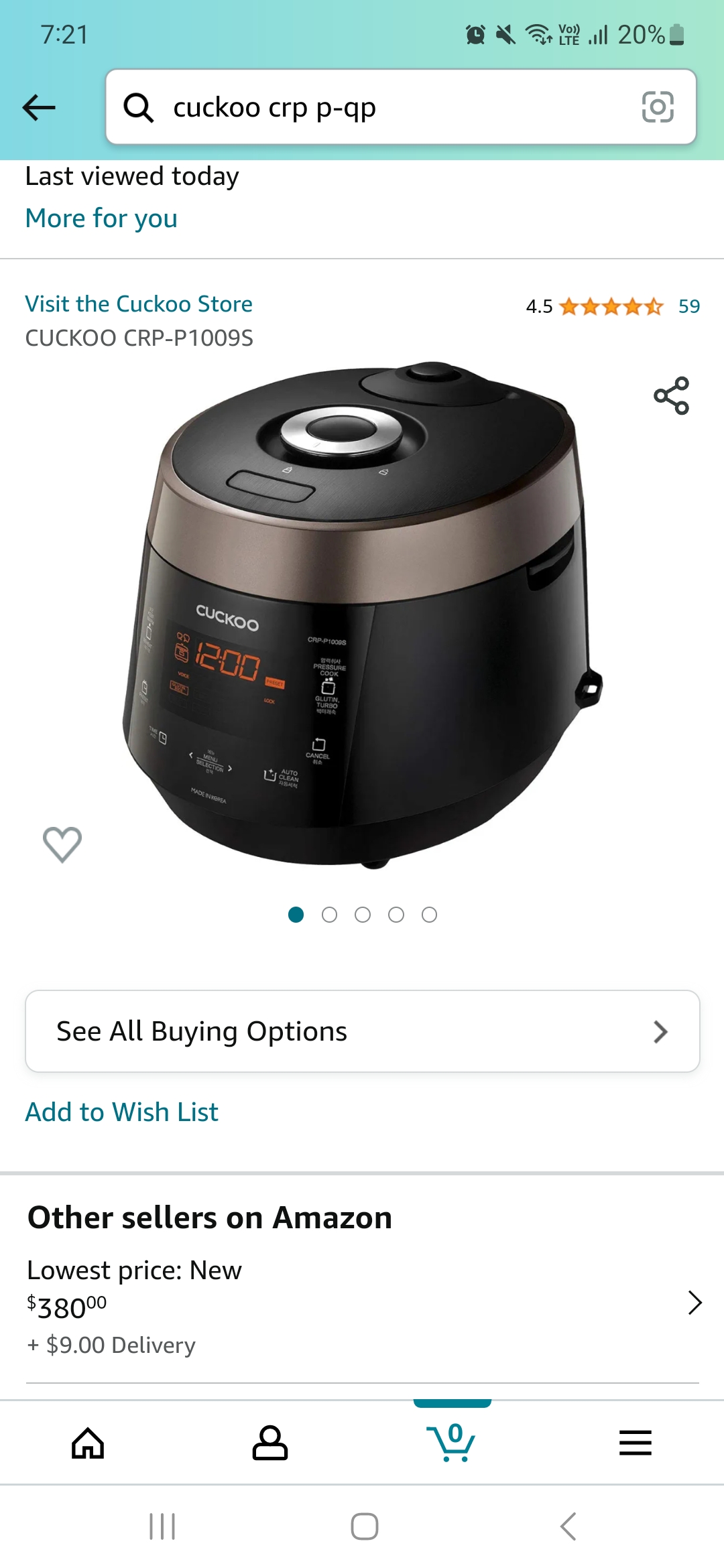The height and width of the screenshot is (1568, 724).
Task: Open the camera scan icon in search bar
Action: [657, 107]
